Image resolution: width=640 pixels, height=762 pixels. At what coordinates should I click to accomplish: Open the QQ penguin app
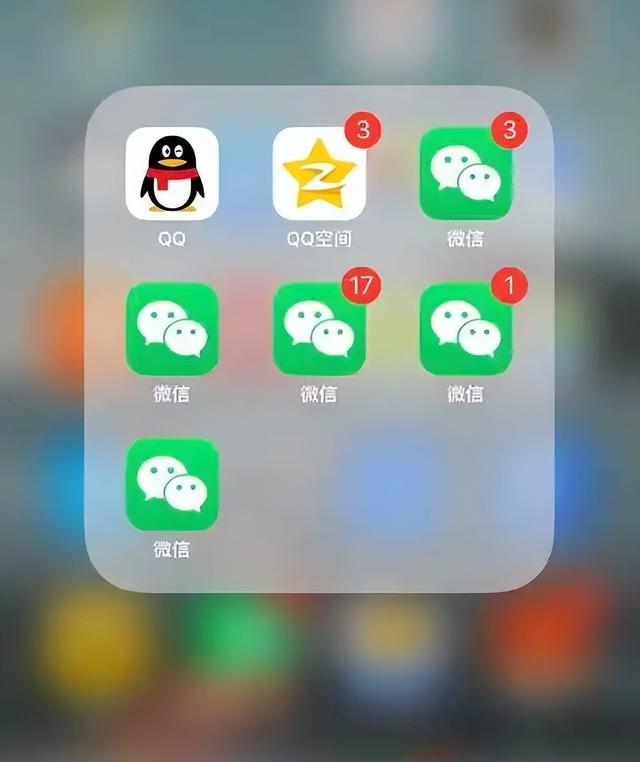tap(172, 173)
